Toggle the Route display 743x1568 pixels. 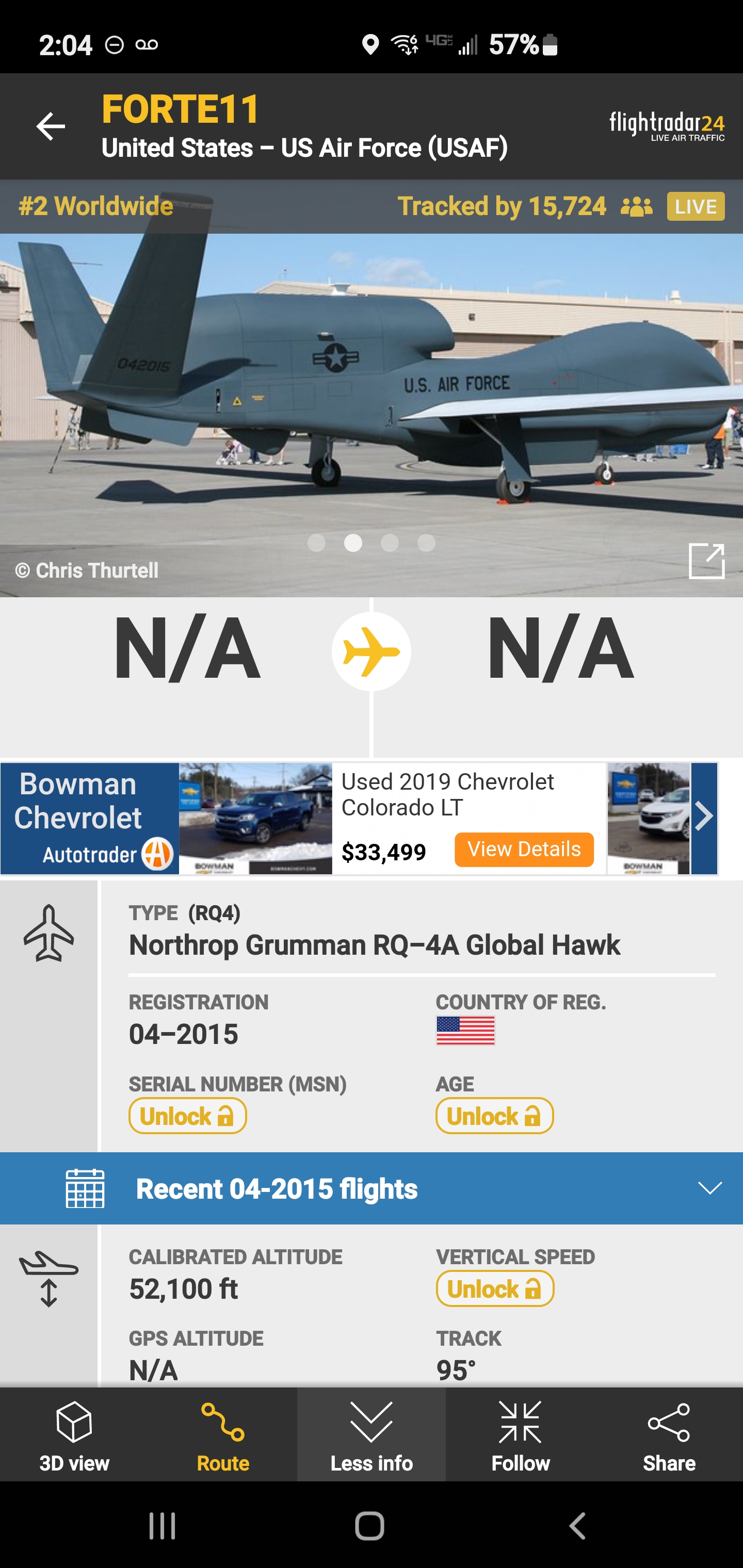(223, 1435)
